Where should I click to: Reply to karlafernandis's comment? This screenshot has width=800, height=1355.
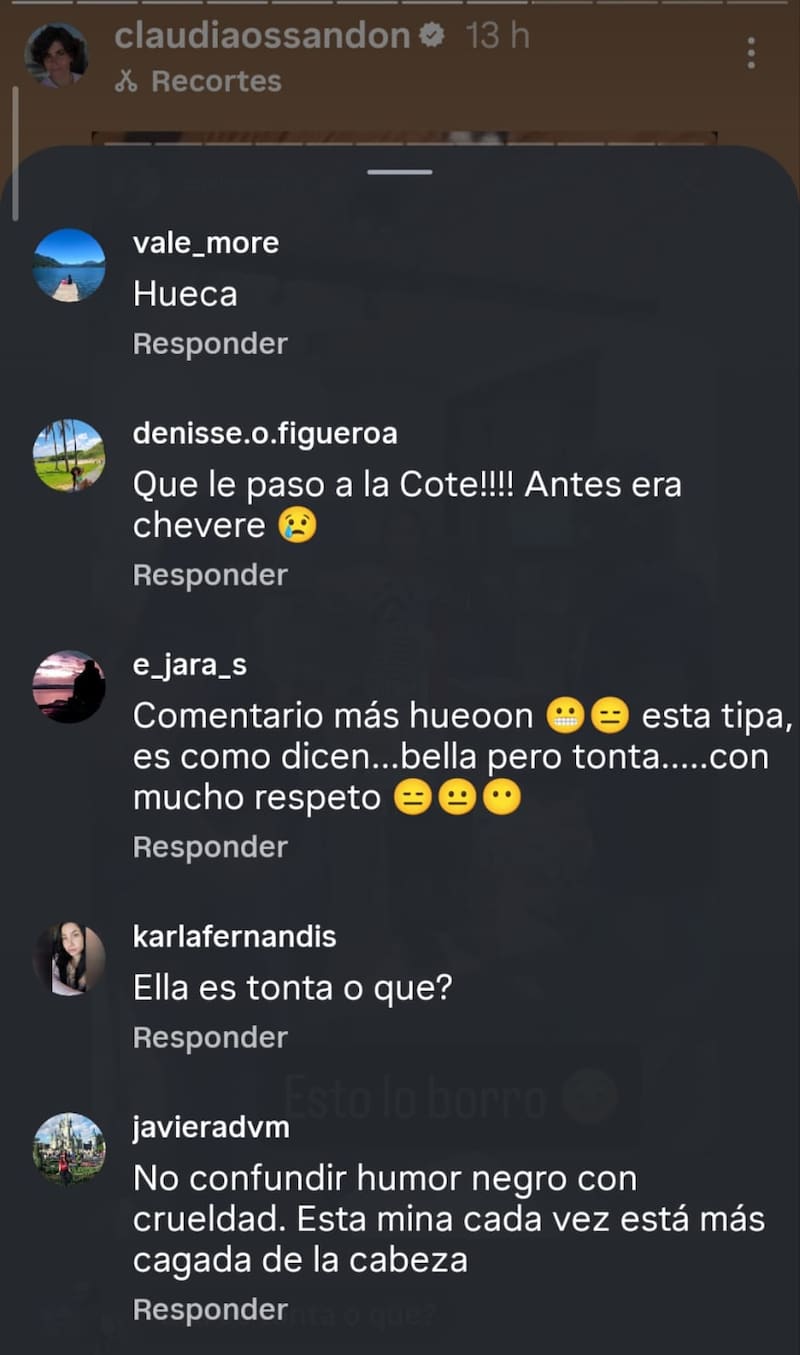click(x=210, y=1038)
